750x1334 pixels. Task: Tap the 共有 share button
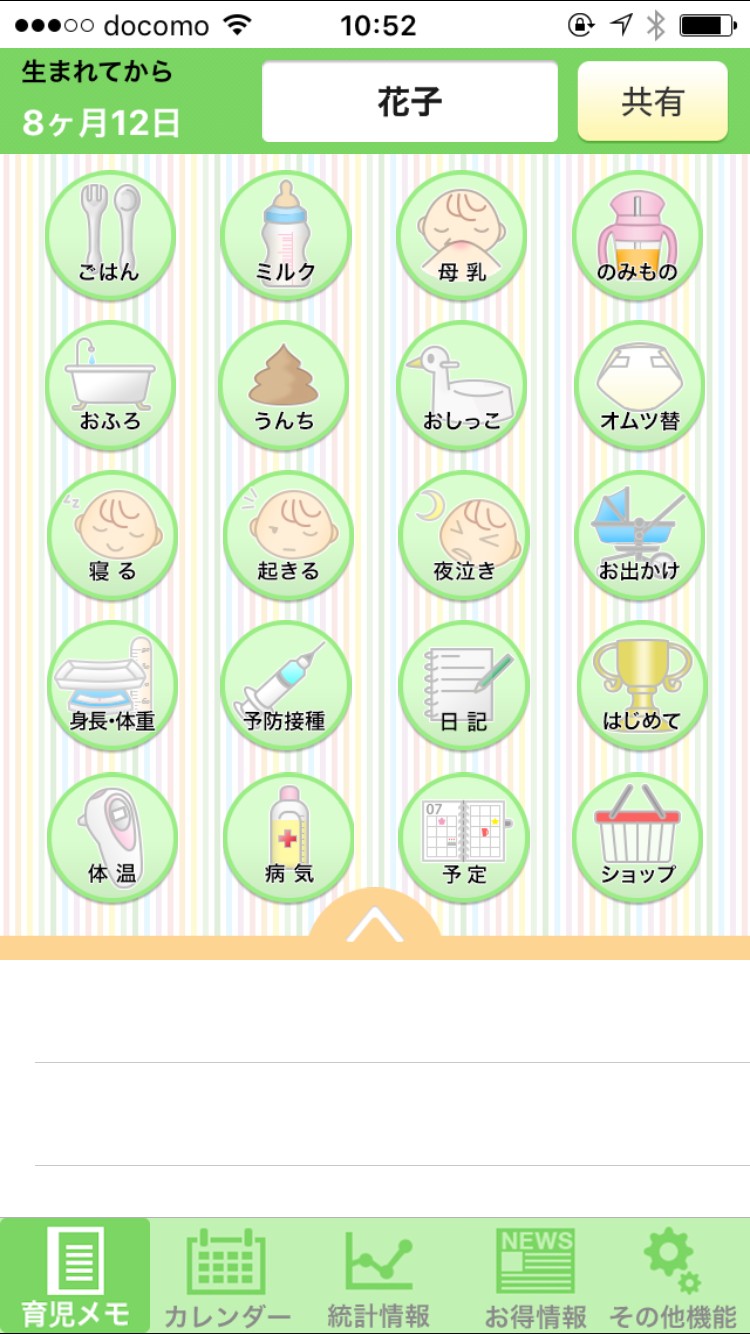coord(652,102)
